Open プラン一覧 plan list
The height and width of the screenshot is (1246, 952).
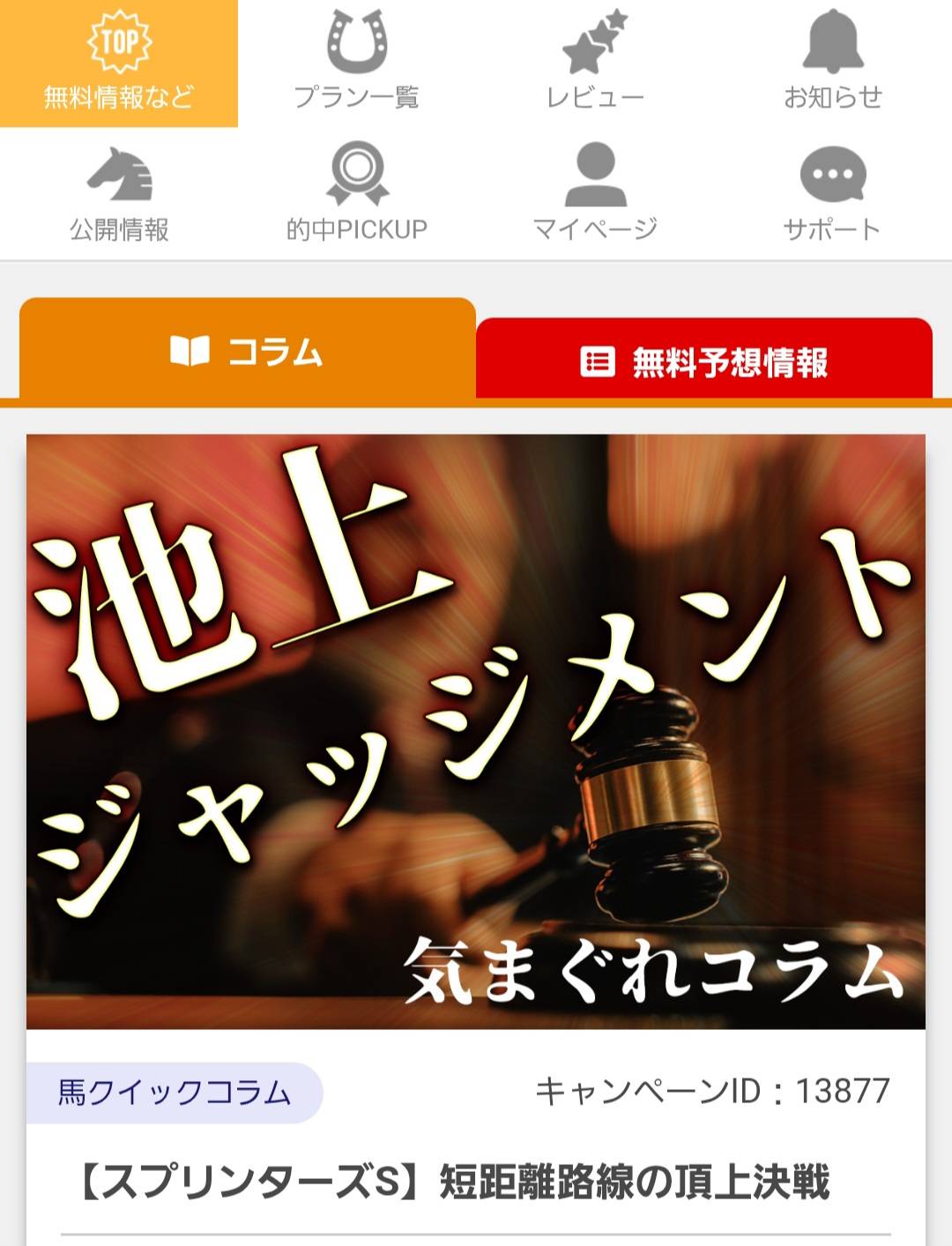[x=356, y=62]
